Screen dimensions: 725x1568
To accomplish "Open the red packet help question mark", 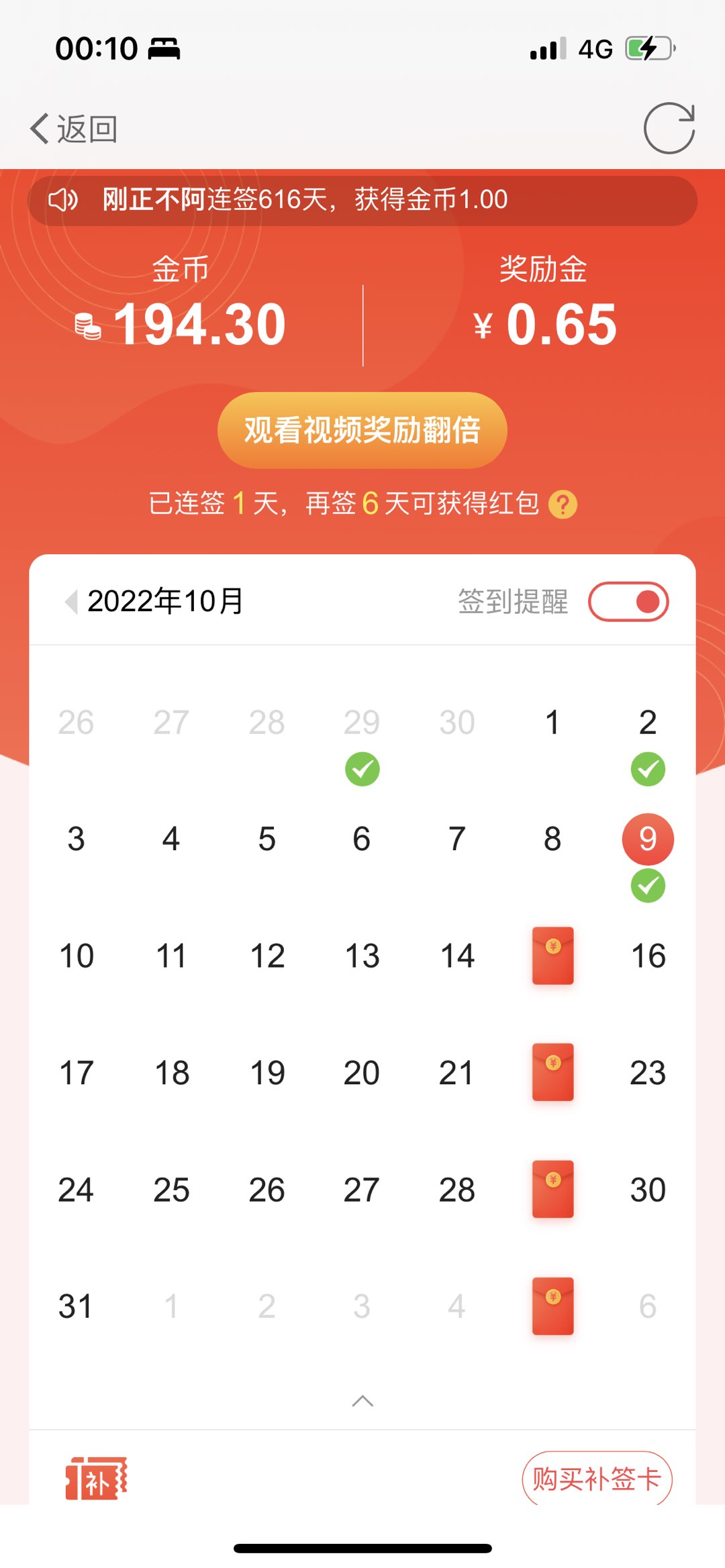I will tap(563, 505).
